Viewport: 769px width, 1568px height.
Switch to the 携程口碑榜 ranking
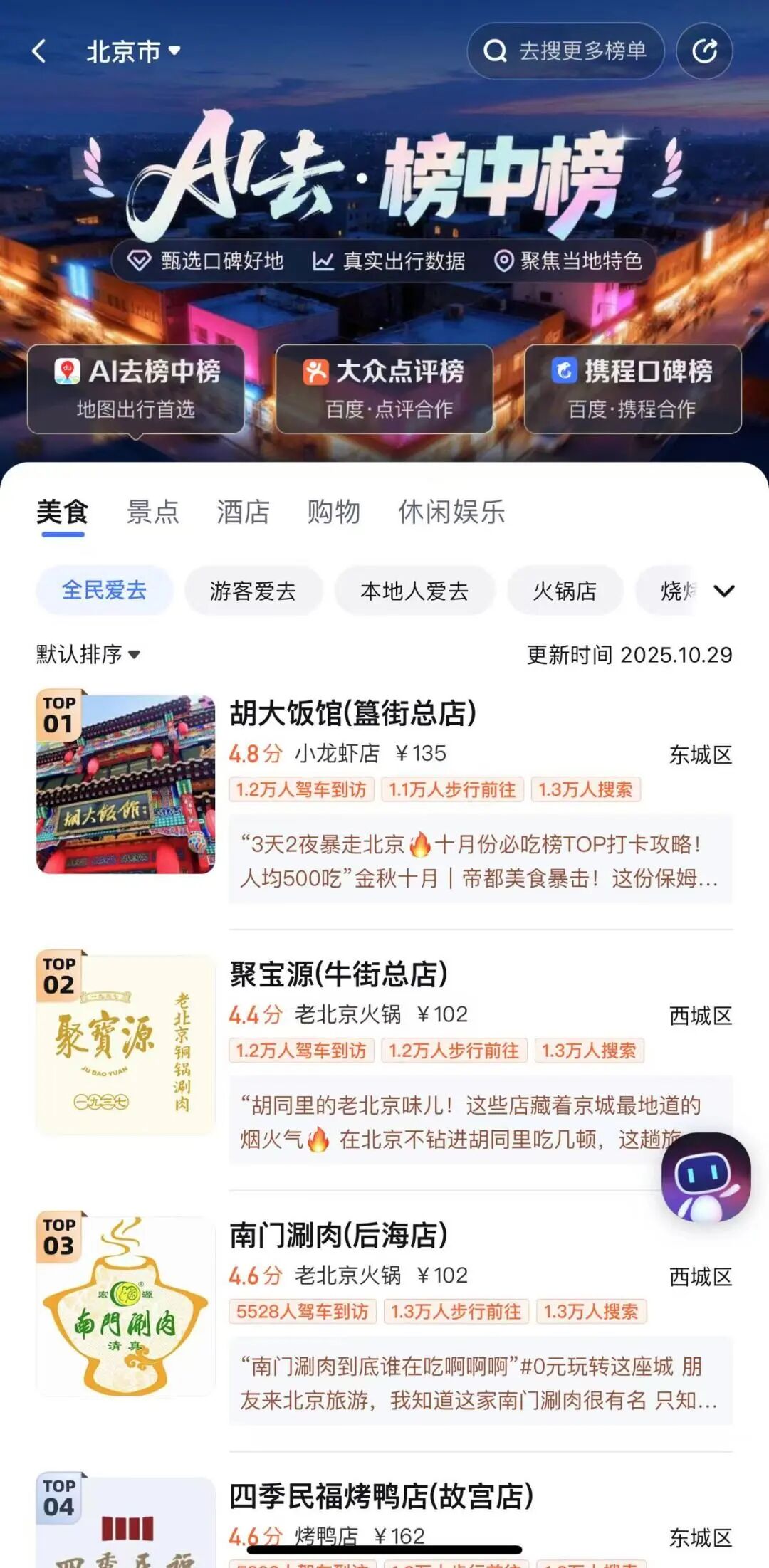tap(632, 389)
